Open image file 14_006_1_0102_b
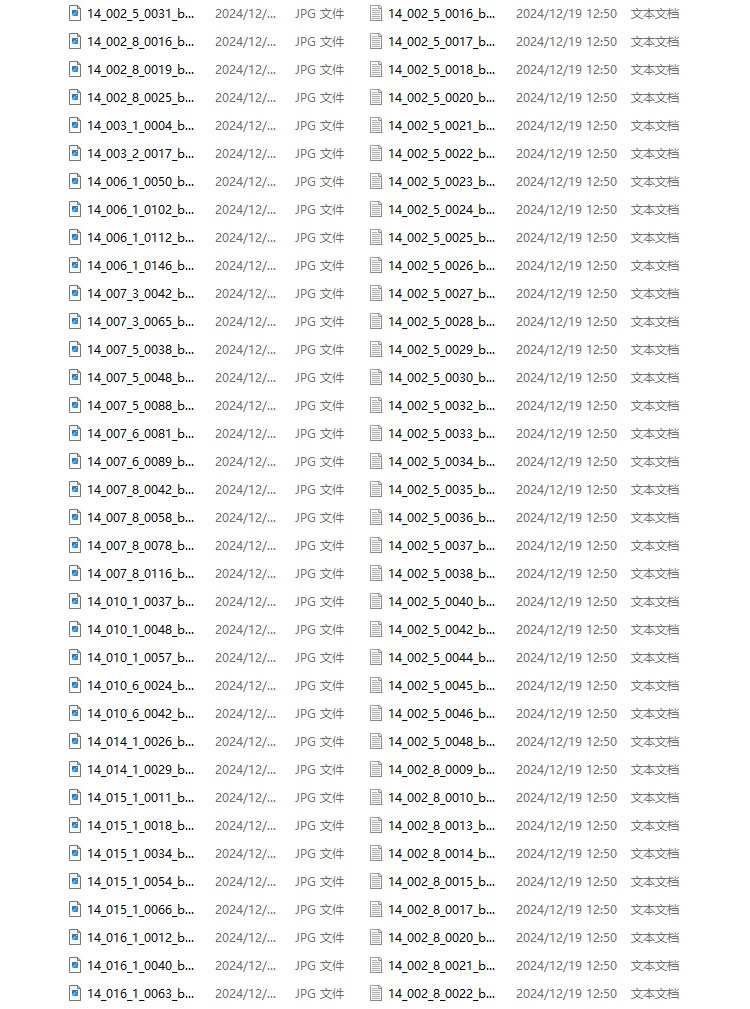This screenshot has height=1009, width=750. click(x=140, y=210)
